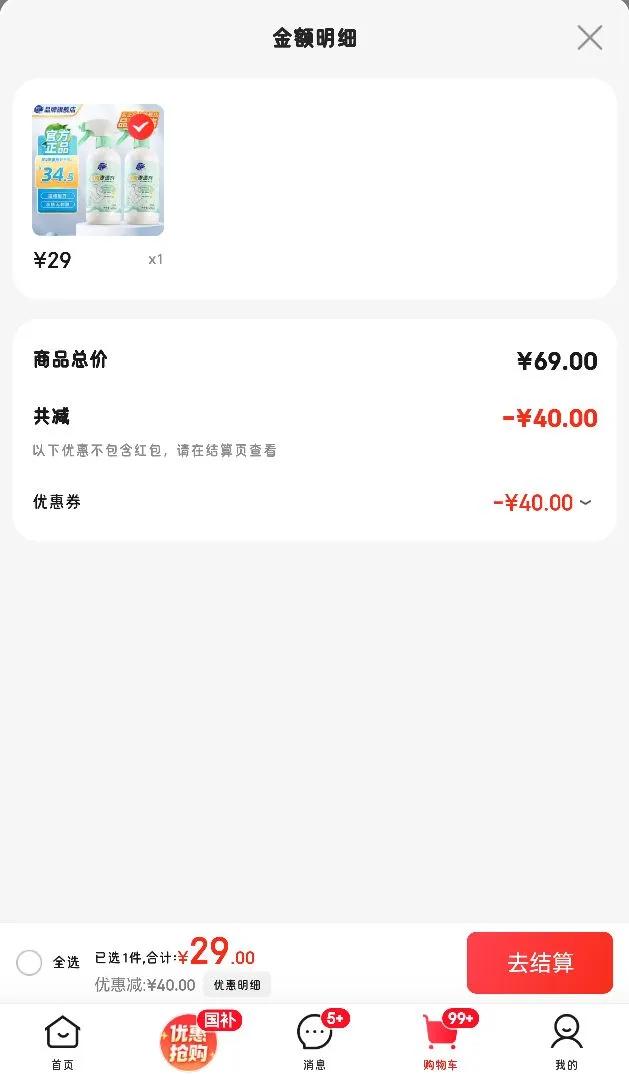Open the selected cleaning spray product thumbnail
This screenshot has width=629, height=1085.
[x=98, y=170]
